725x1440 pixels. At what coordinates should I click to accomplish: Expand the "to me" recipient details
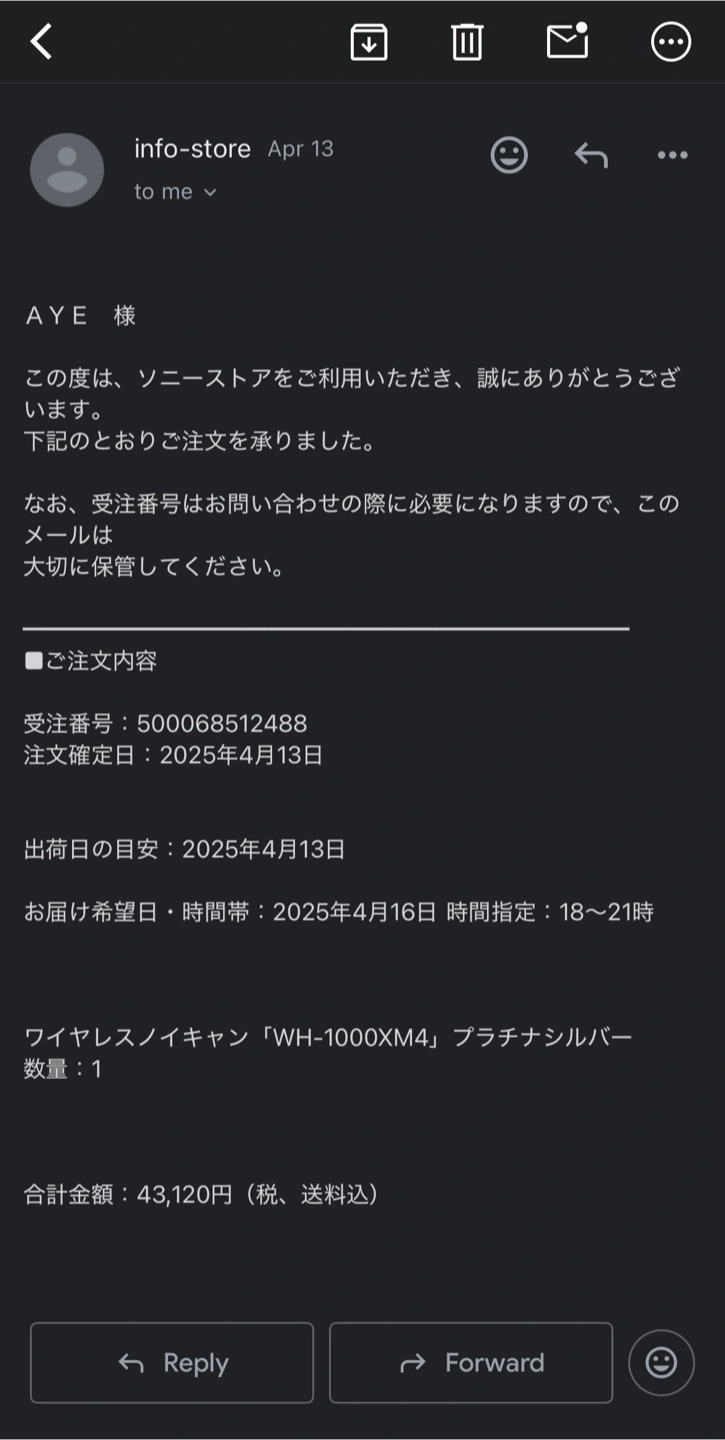pyautogui.click(x=176, y=192)
